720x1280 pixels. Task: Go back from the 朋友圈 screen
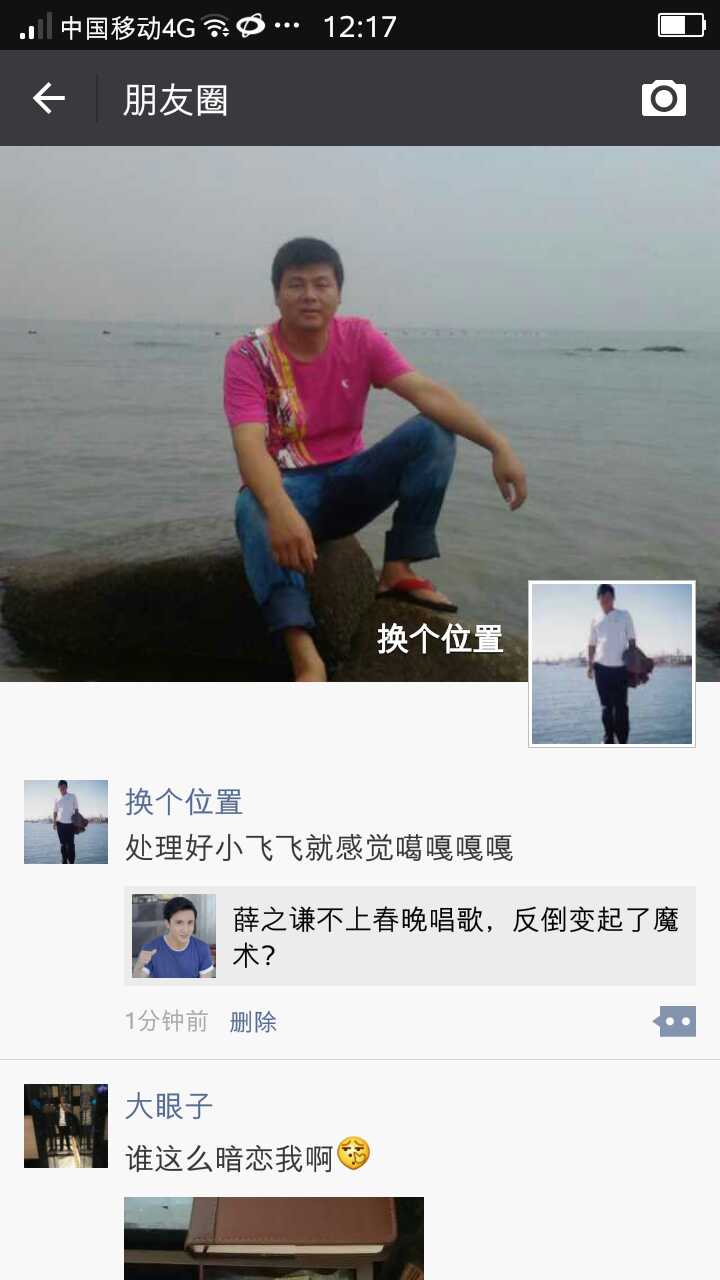pos(48,98)
